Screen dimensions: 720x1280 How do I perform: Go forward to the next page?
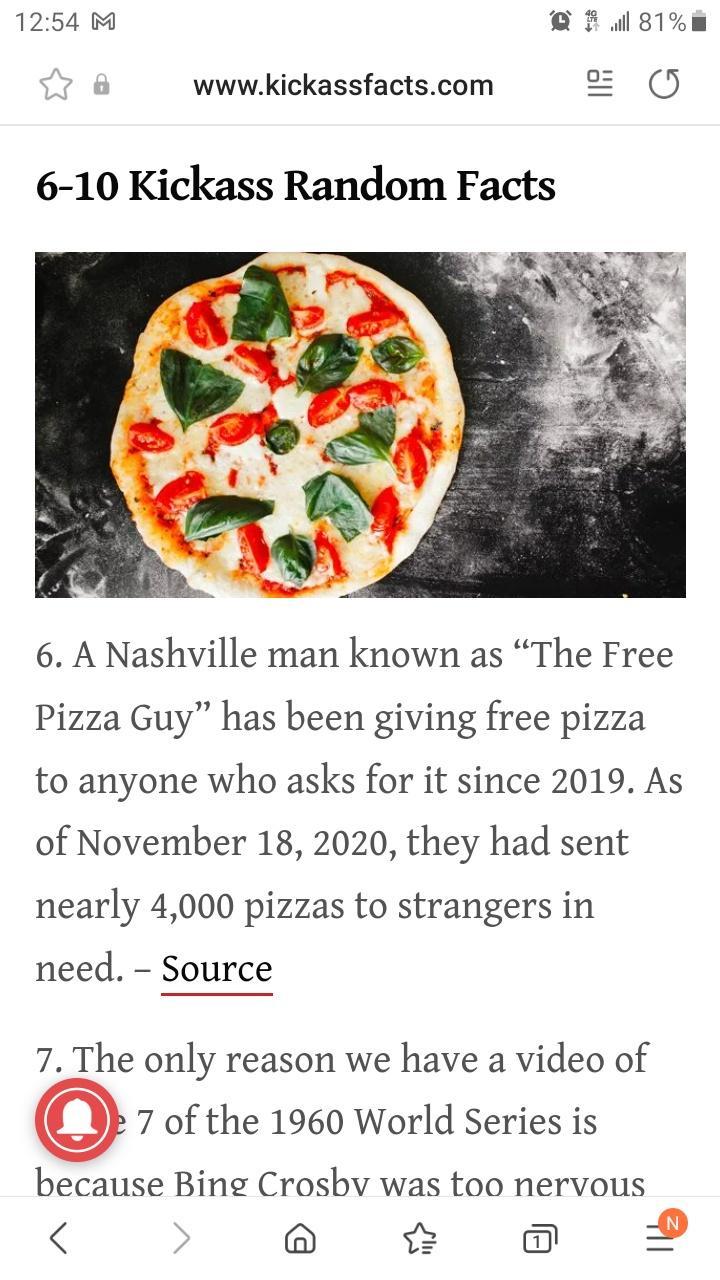pos(179,1237)
